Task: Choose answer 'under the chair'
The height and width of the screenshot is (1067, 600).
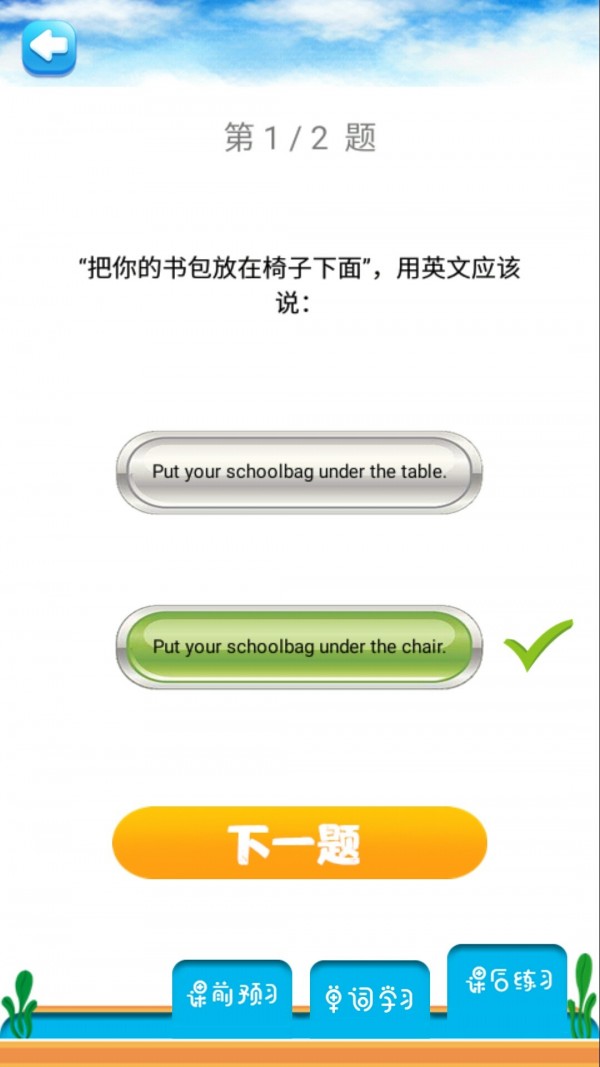Action: point(299,647)
